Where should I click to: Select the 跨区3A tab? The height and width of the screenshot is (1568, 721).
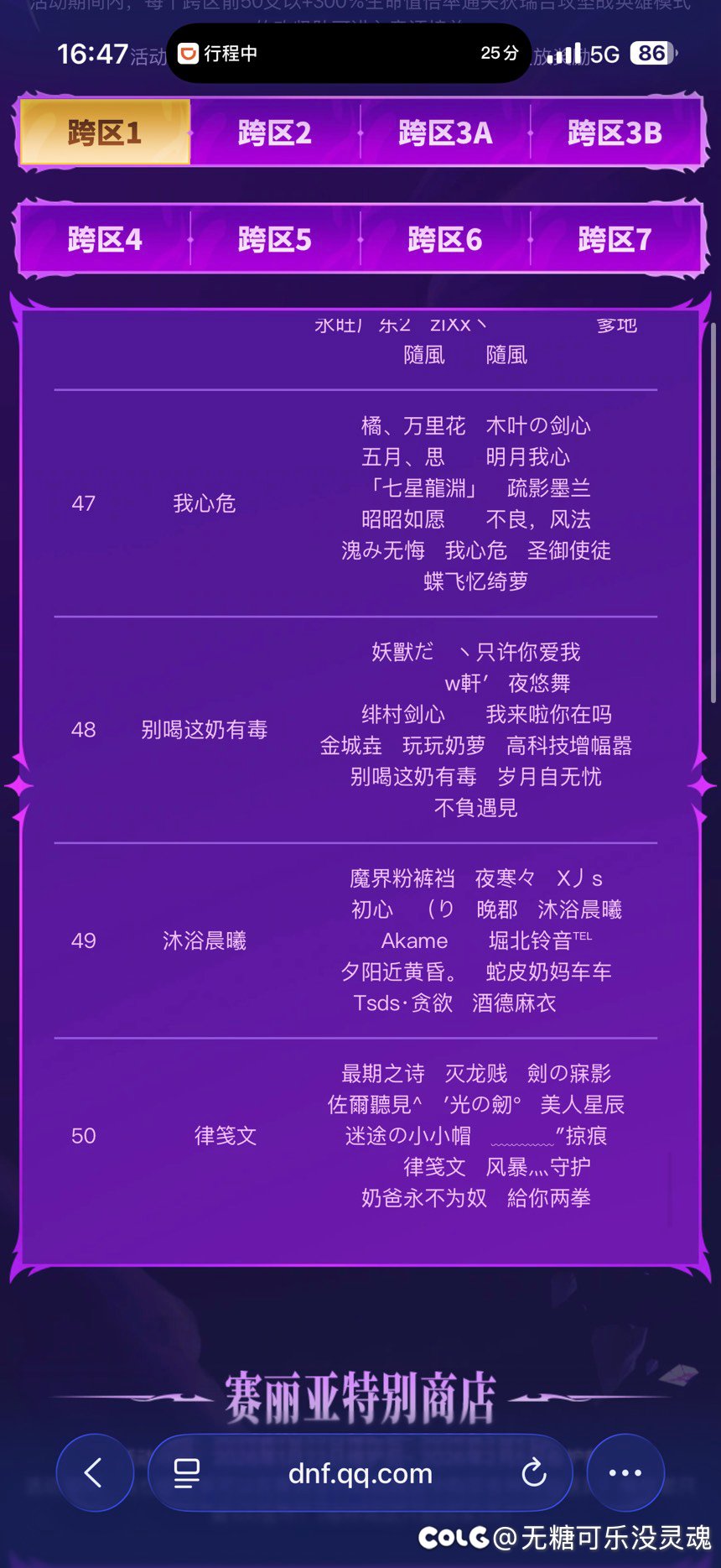pyautogui.click(x=445, y=133)
